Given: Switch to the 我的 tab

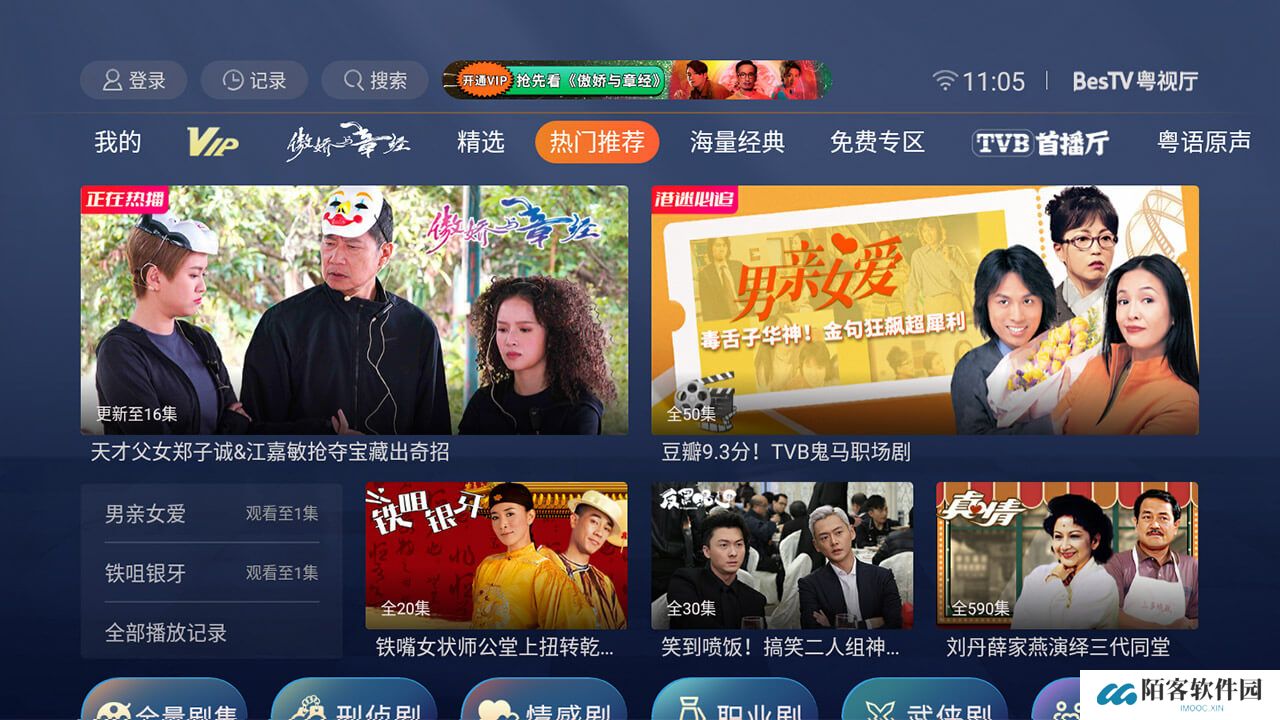Looking at the screenshot, I should pos(117,142).
